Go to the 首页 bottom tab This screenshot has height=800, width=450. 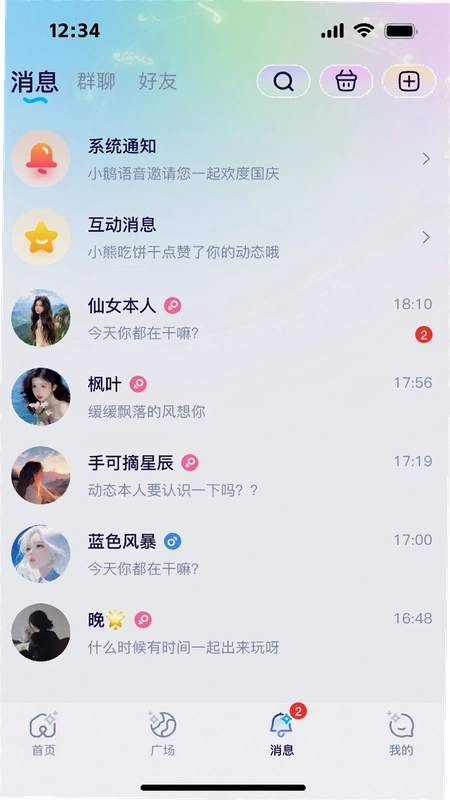tap(43, 734)
